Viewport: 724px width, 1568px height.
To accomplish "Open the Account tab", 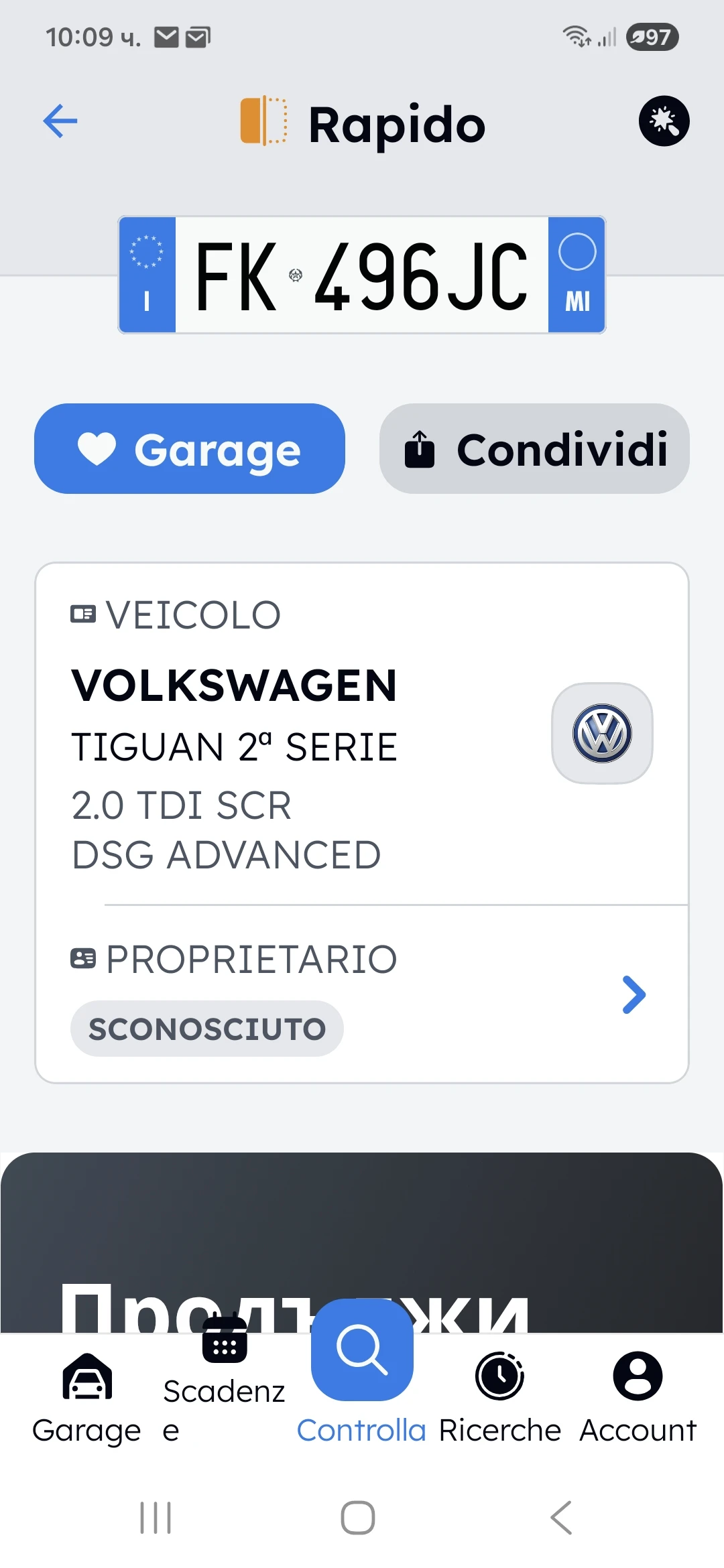I will [x=638, y=1397].
